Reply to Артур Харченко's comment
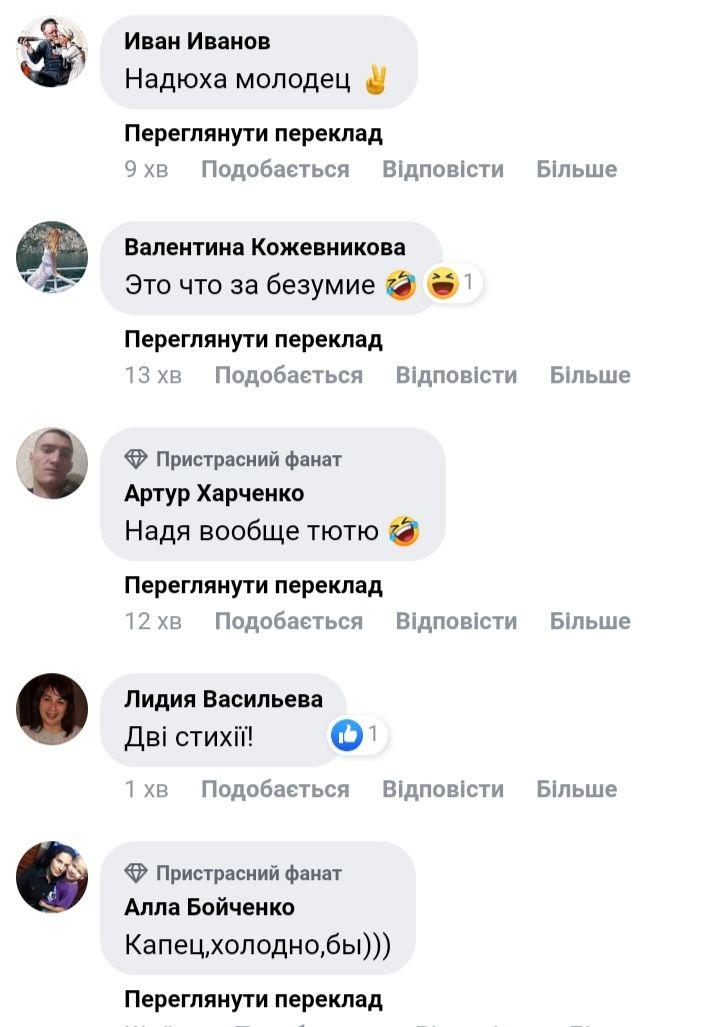 point(456,621)
